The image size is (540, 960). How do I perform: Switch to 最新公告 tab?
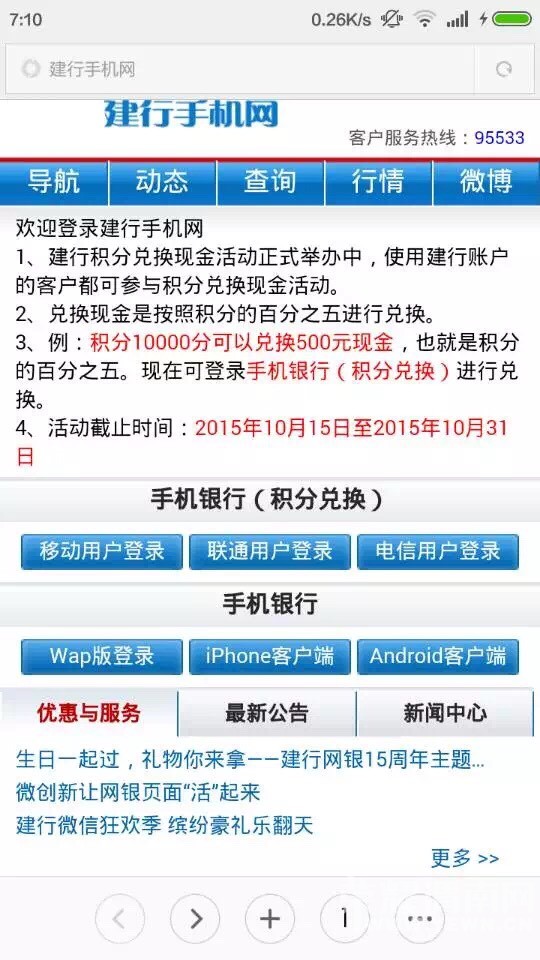pyautogui.click(x=267, y=713)
